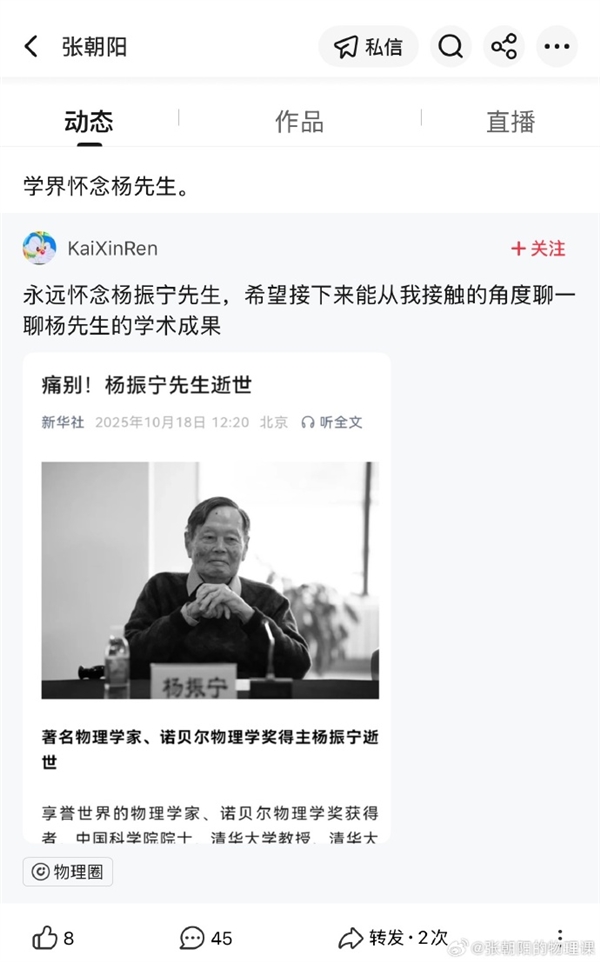Share 张朝阳's profile page
Viewport: 600px width, 962px height.
[x=504, y=47]
